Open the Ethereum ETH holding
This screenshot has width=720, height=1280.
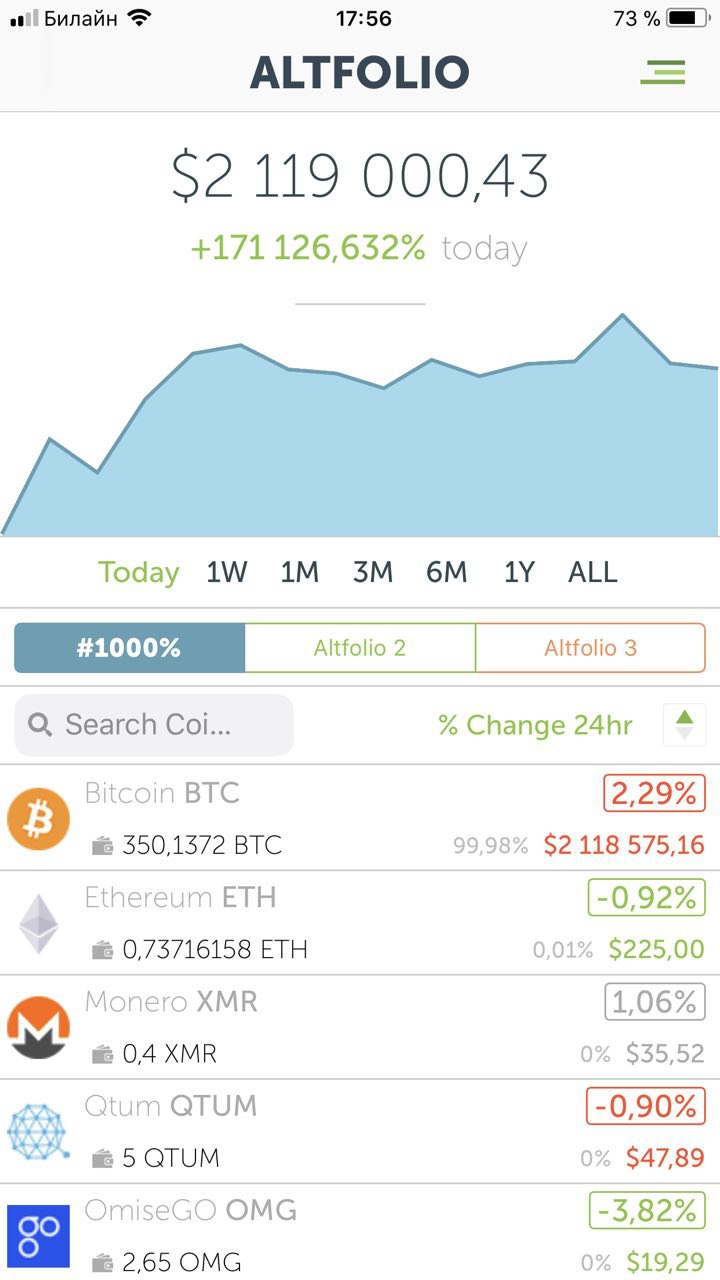[x=360, y=923]
